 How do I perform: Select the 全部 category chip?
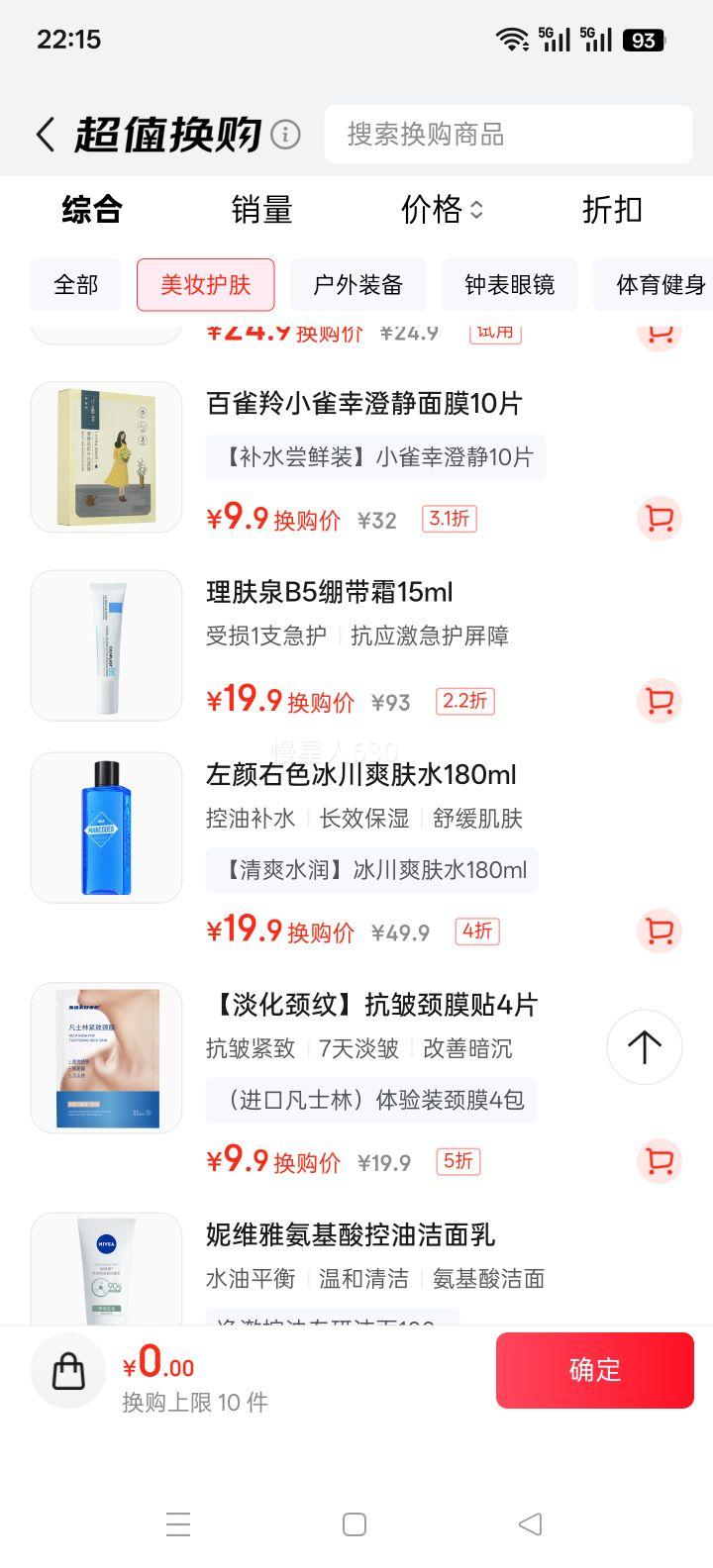(x=76, y=285)
